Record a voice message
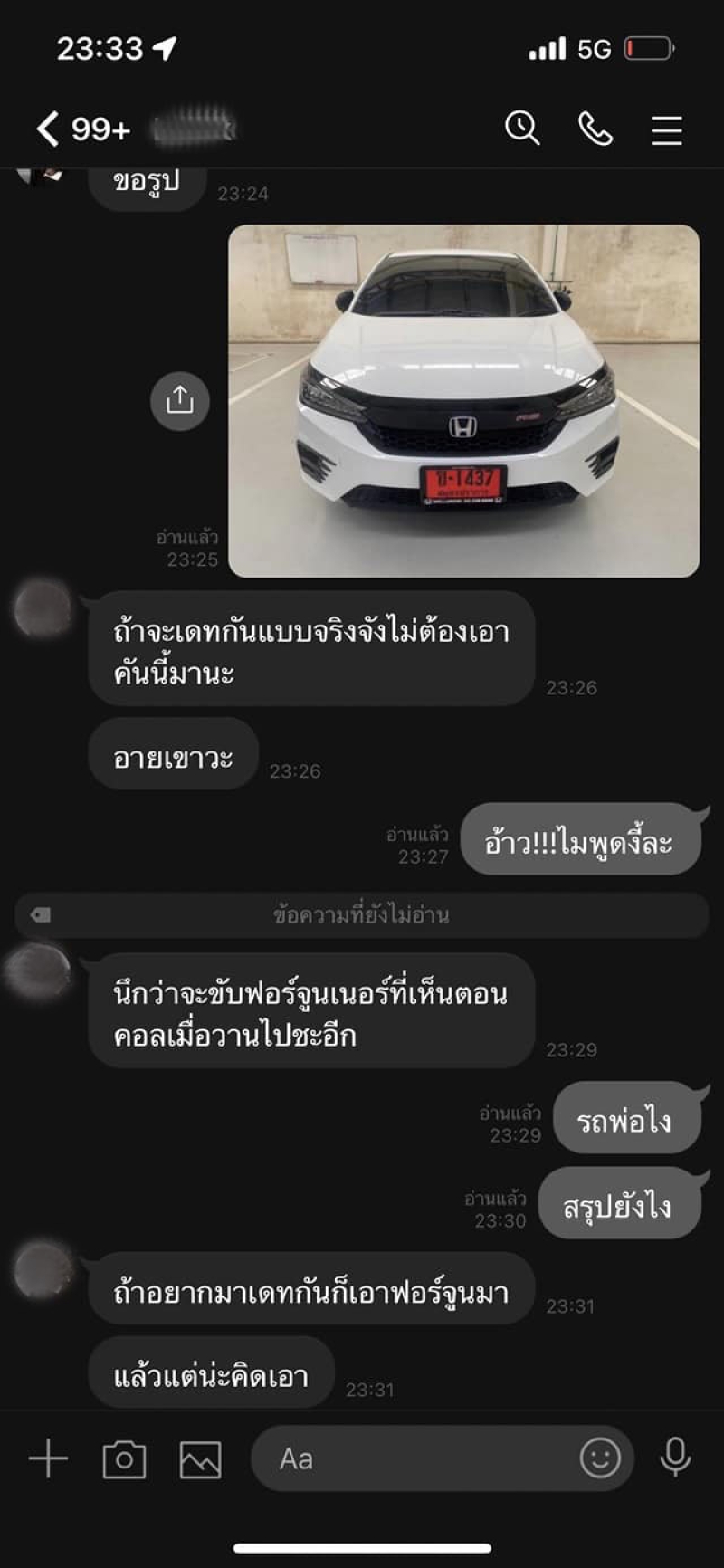The width and height of the screenshot is (724, 1568). (x=675, y=1458)
